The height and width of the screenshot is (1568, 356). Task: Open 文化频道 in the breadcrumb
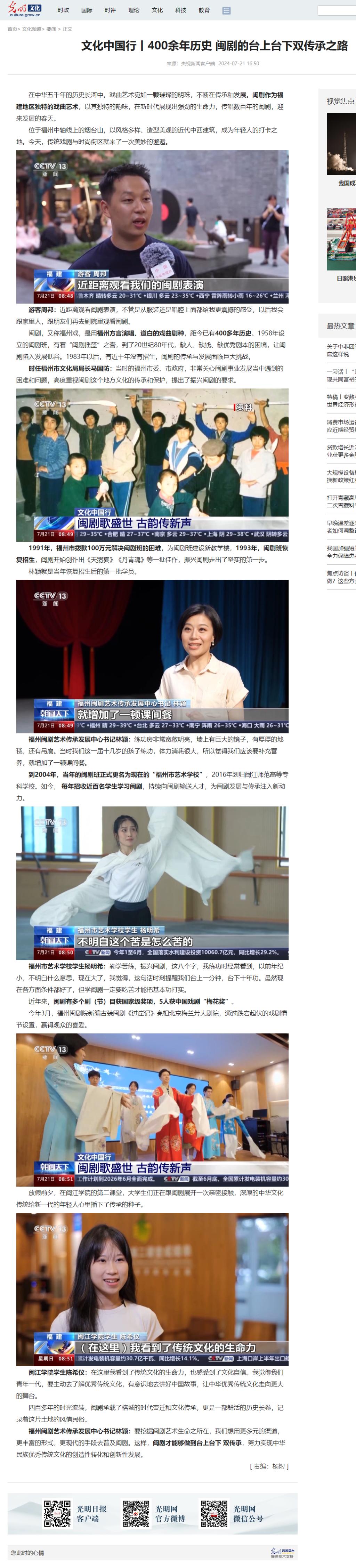point(32,29)
